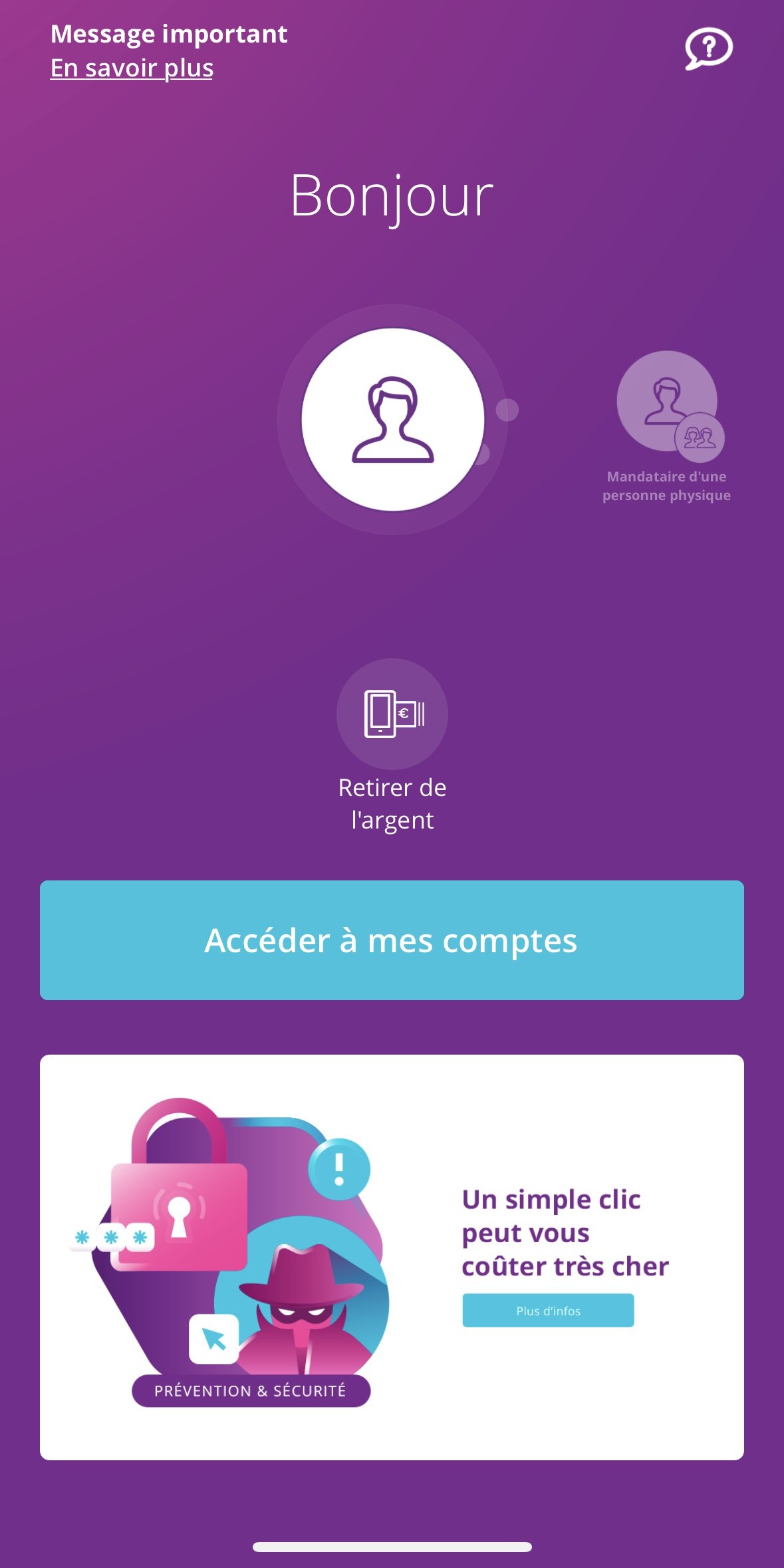
Task: Click the phone with euro withdrawal symbol
Action: point(392,714)
